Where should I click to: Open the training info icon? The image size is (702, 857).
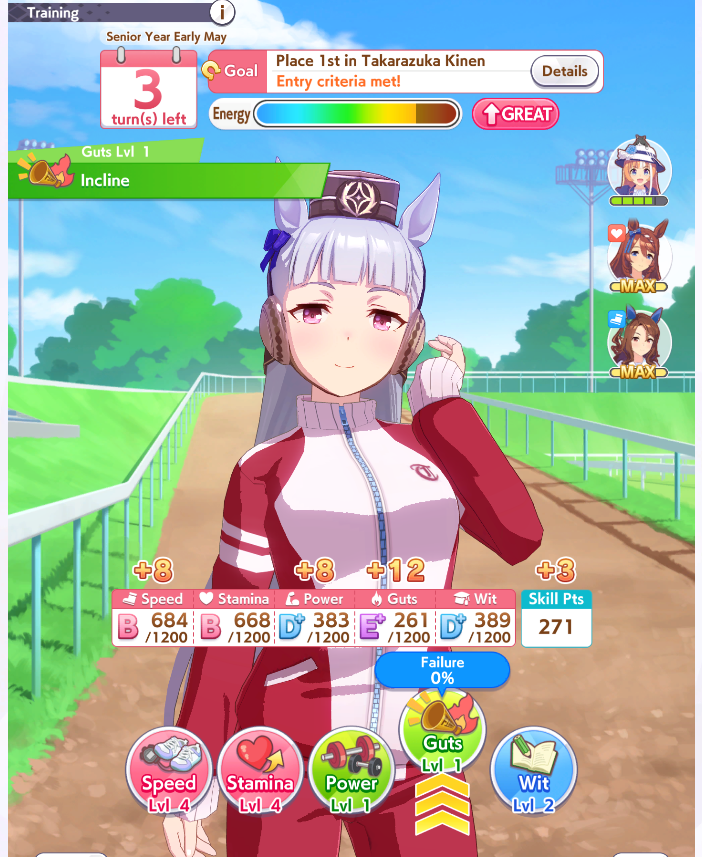(222, 13)
